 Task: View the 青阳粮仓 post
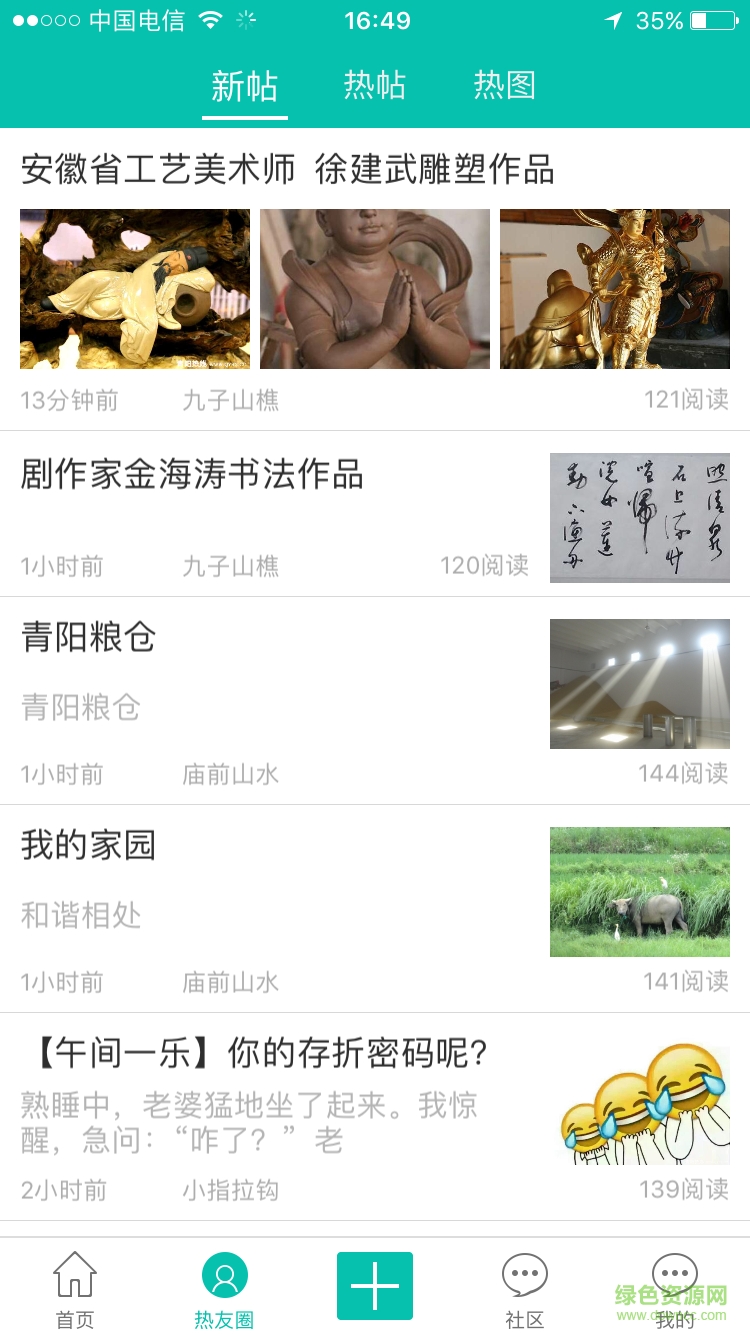90,638
